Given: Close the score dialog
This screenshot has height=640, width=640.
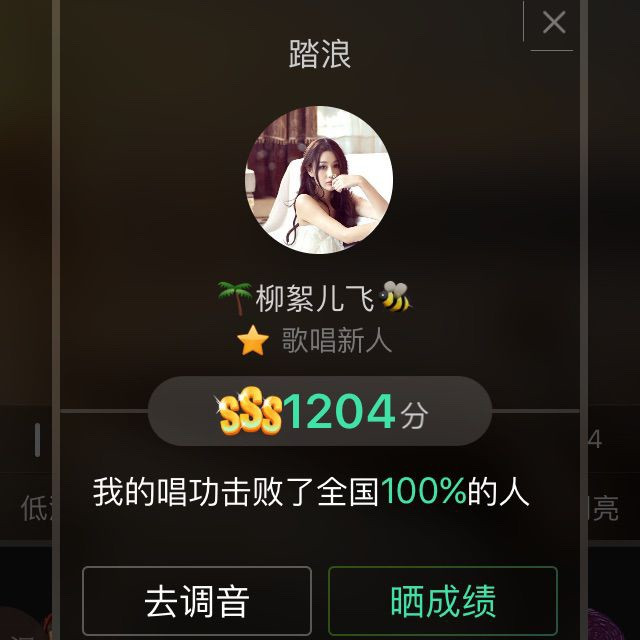Looking at the screenshot, I should click(553, 22).
